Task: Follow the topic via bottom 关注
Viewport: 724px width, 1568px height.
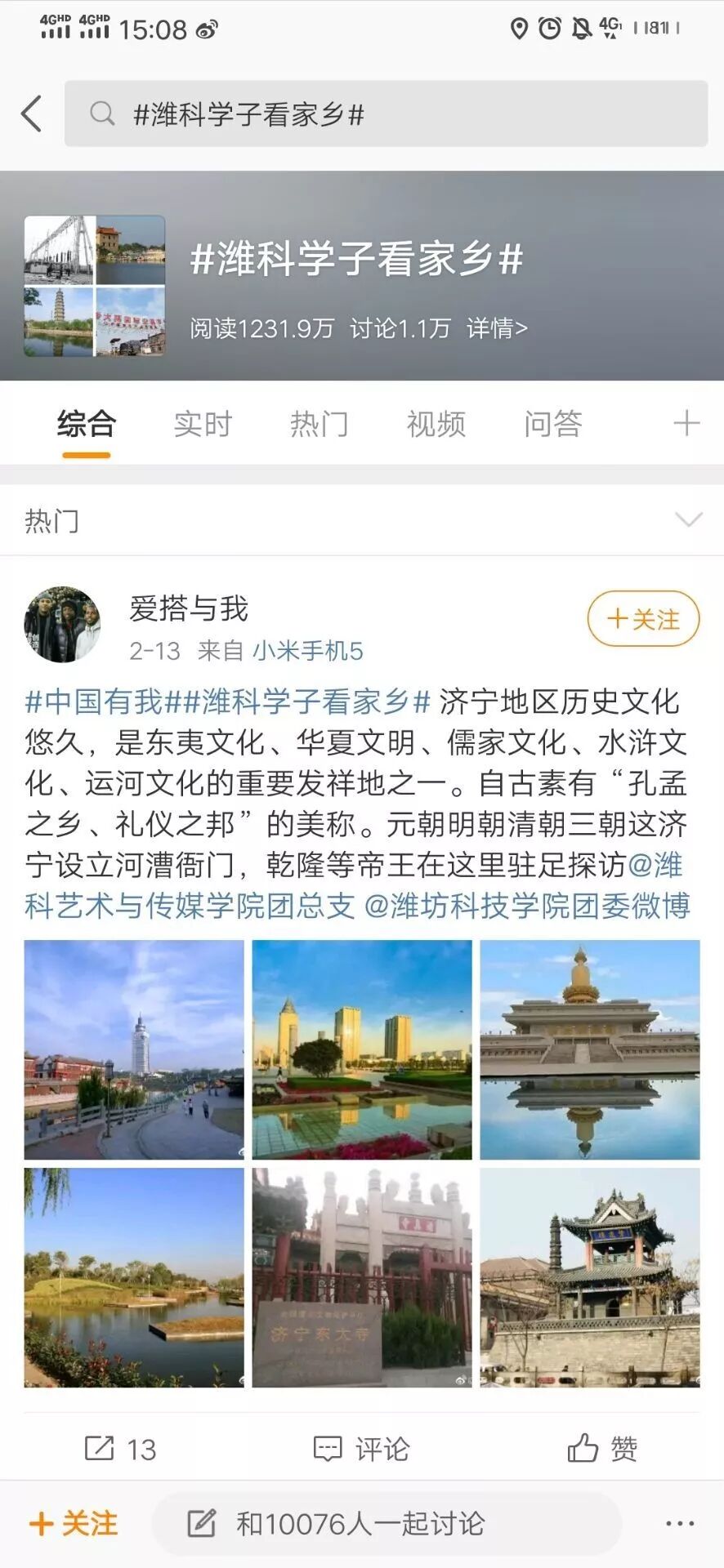Action: click(74, 1524)
